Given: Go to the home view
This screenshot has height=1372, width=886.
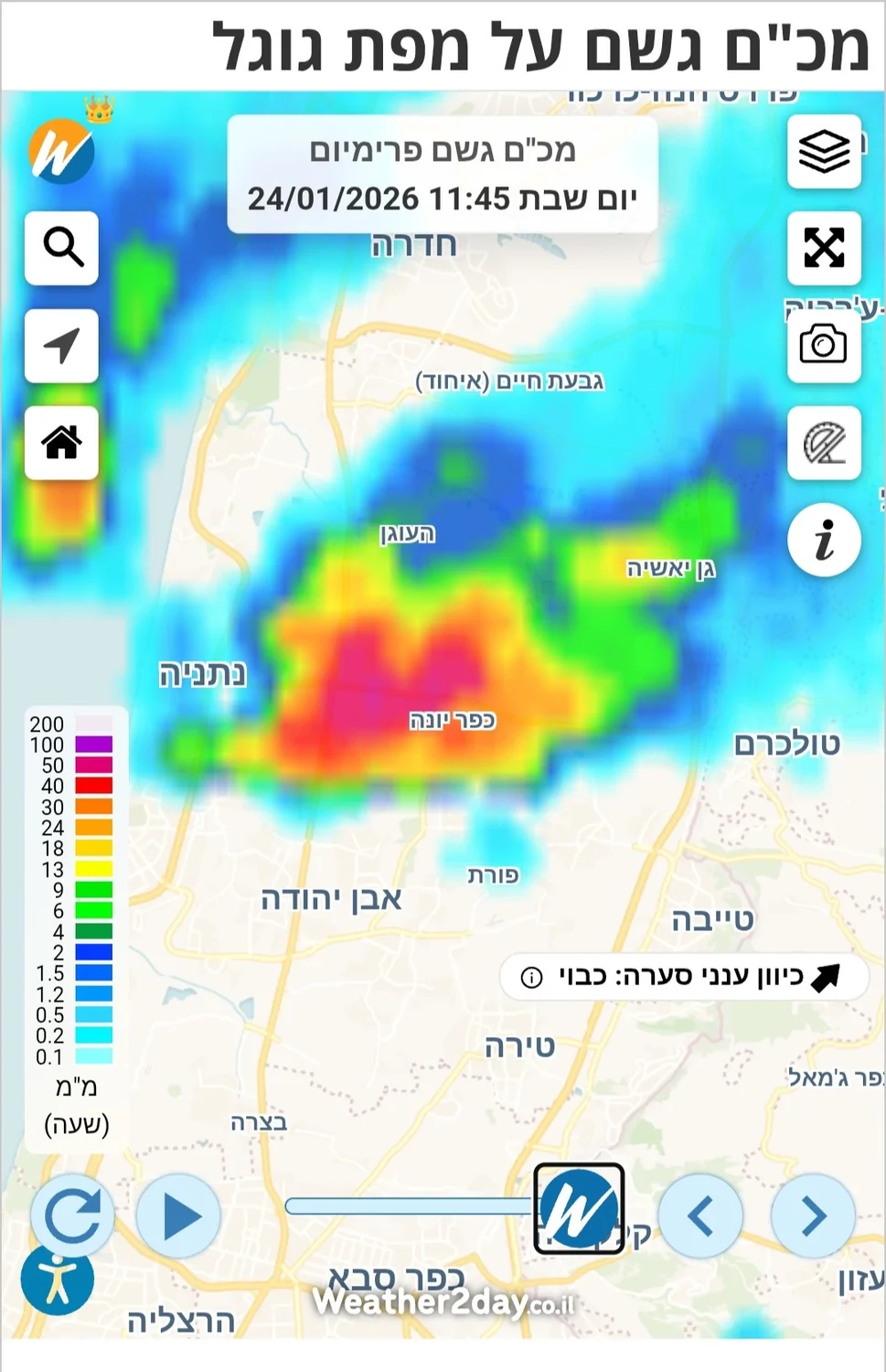Looking at the screenshot, I should pyautogui.click(x=61, y=443).
